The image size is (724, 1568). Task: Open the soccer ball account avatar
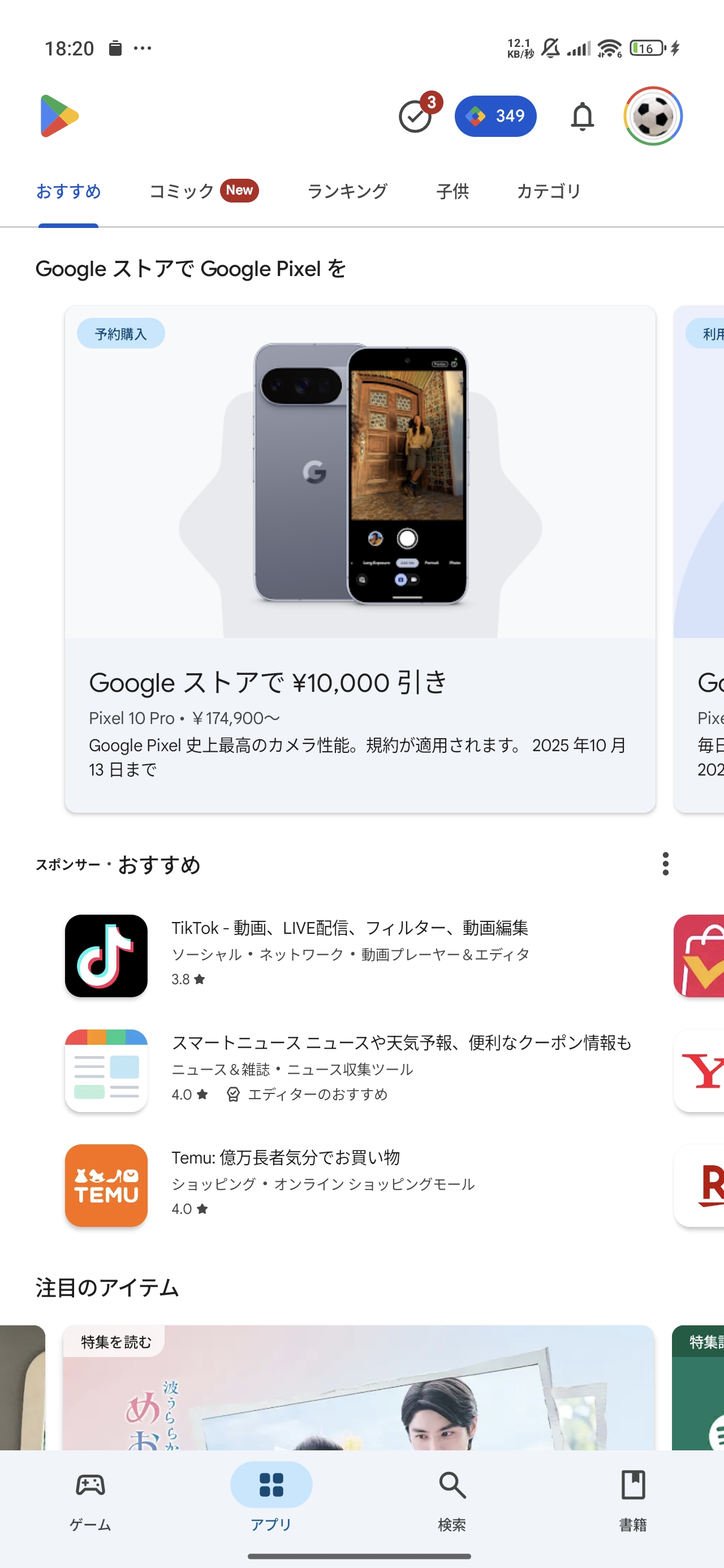click(x=653, y=115)
